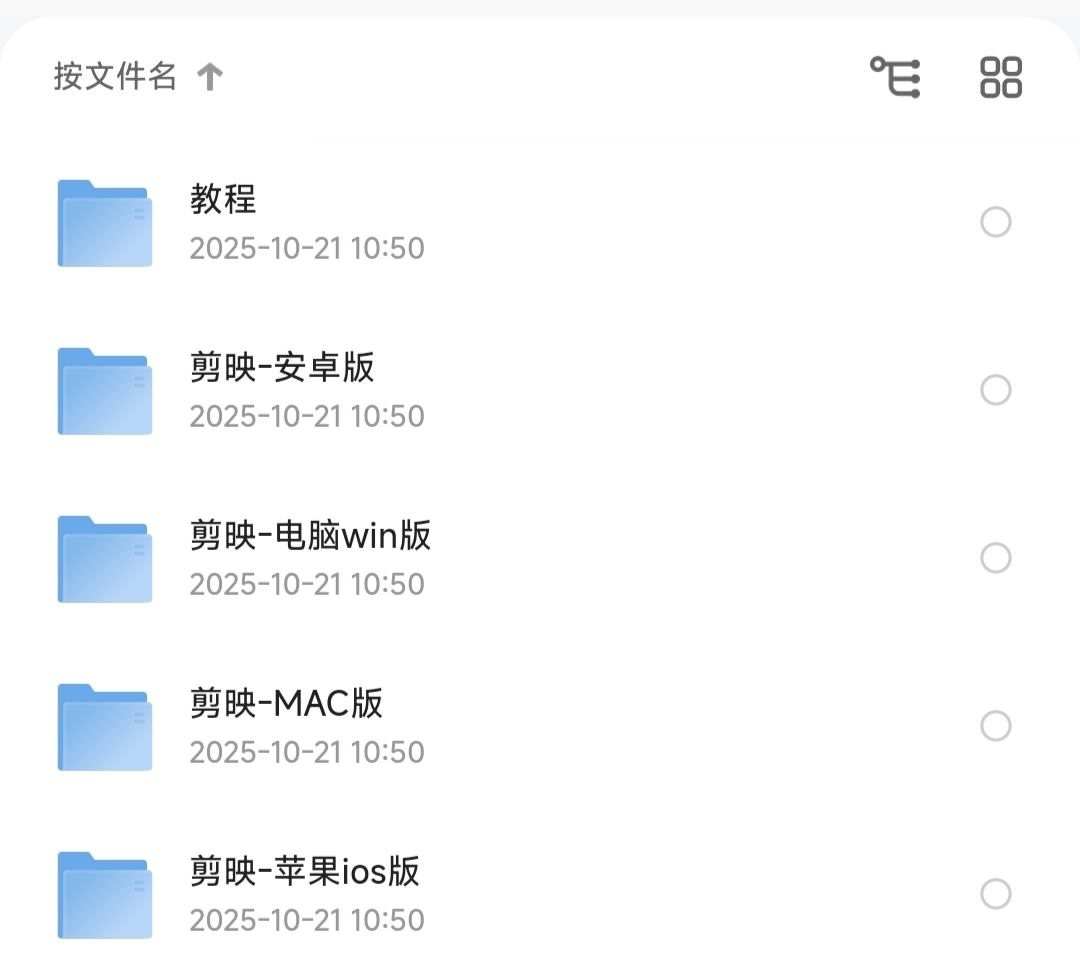Screen dimensions: 1080x970
Task: Select the 教程 folder radio button
Action: click(995, 222)
